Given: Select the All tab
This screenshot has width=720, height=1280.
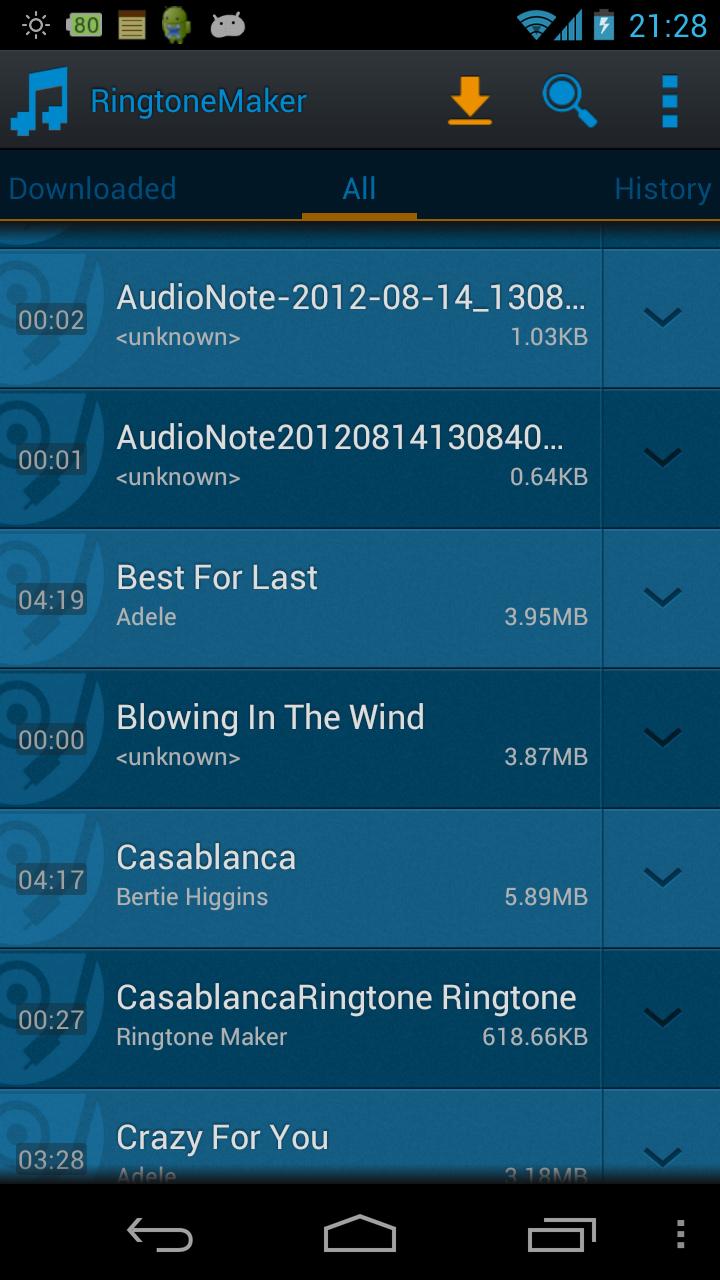Looking at the screenshot, I should 359,189.
